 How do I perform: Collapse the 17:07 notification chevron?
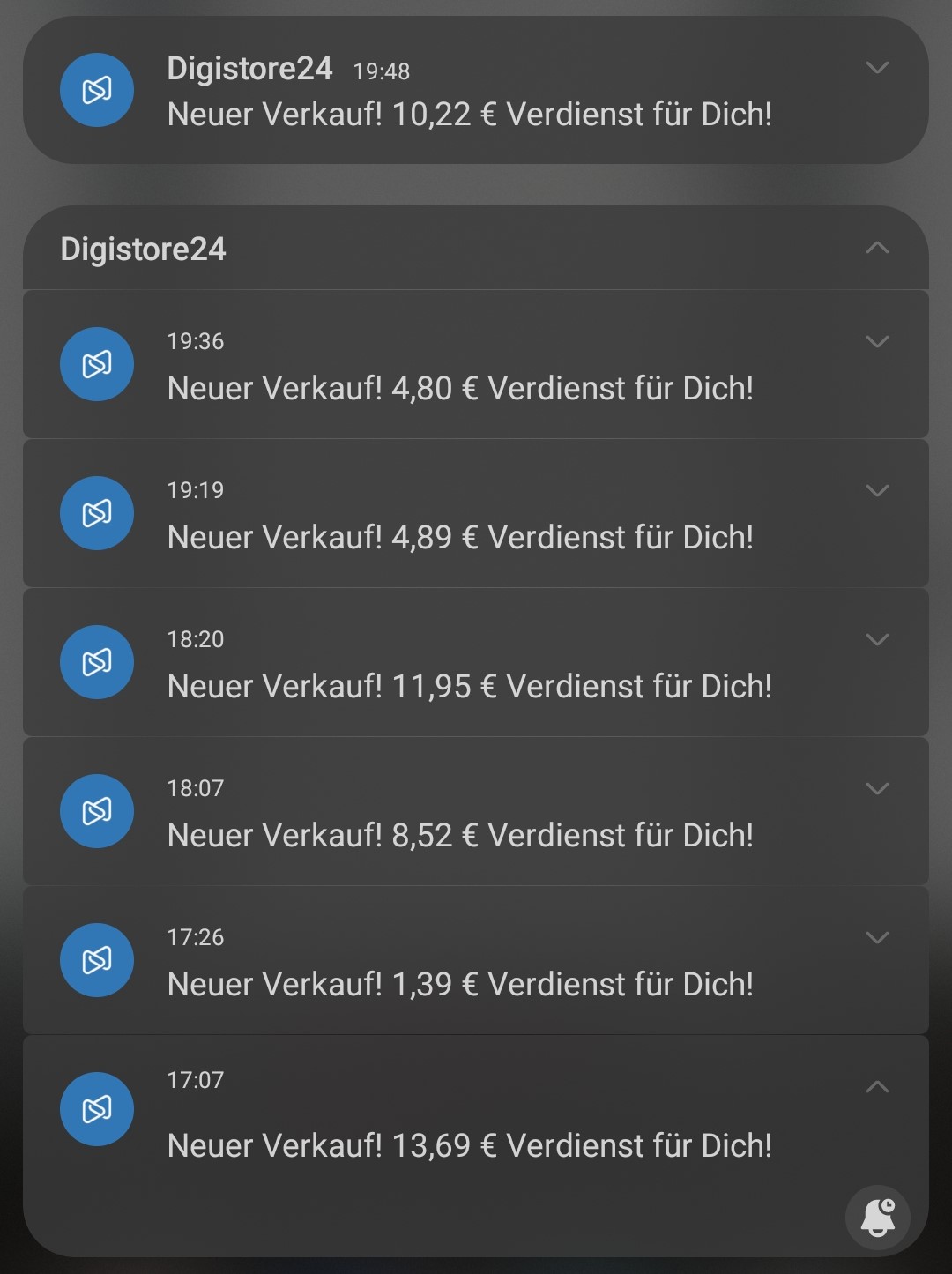pos(876,1087)
